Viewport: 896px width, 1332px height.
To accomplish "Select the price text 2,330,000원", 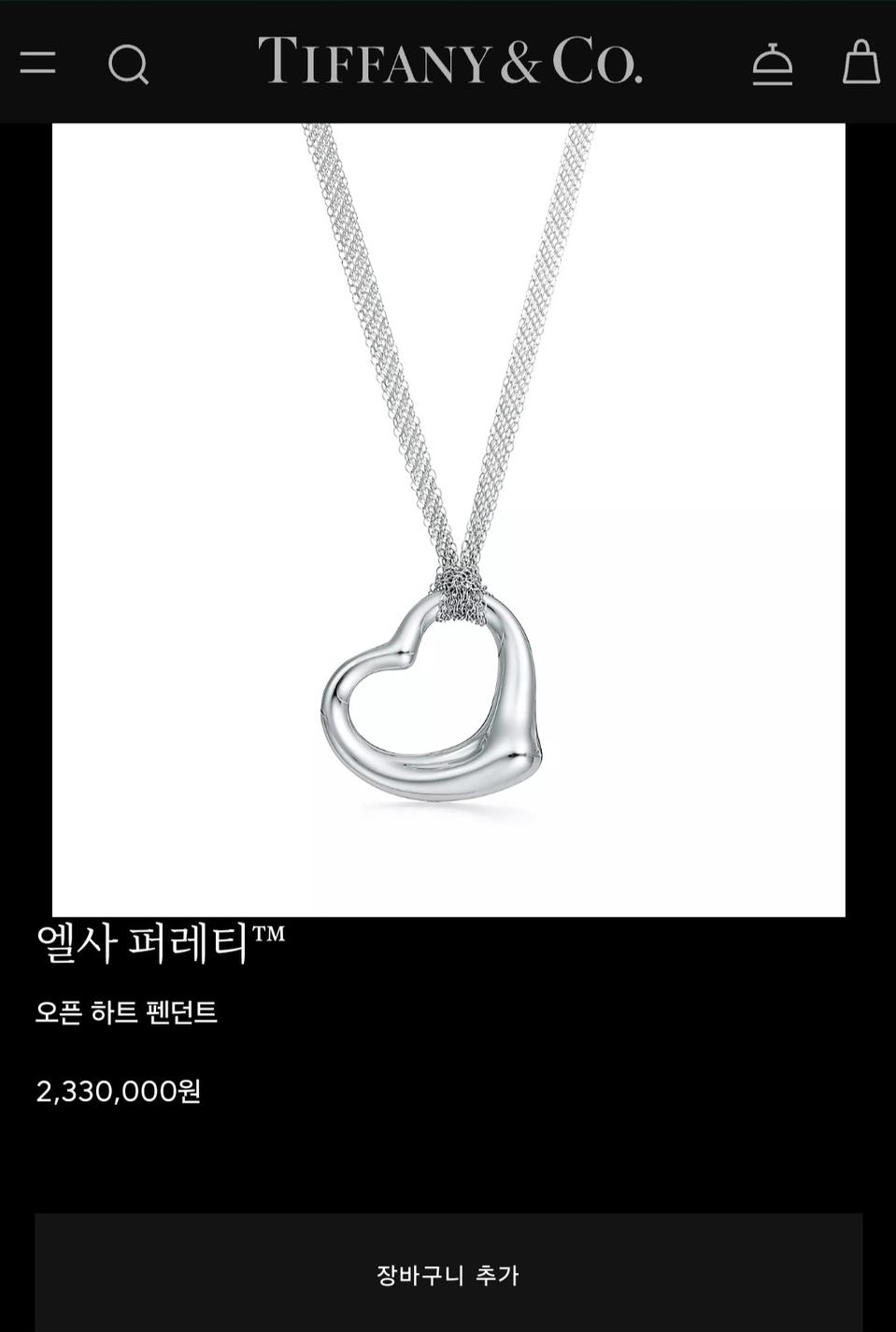I will (120, 1091).
